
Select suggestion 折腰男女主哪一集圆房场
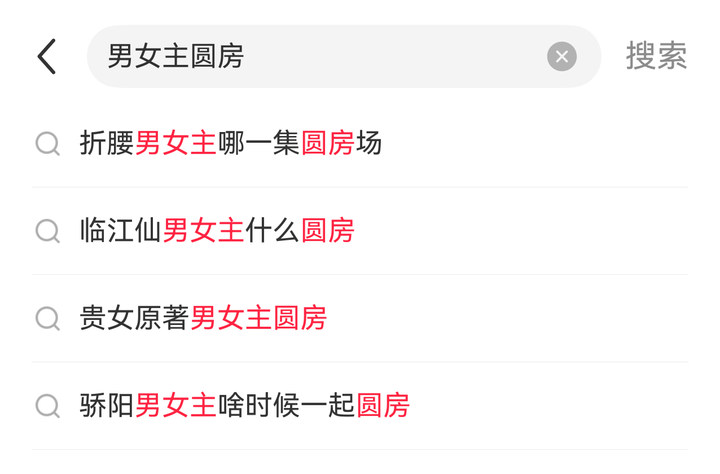pos(231,144)
